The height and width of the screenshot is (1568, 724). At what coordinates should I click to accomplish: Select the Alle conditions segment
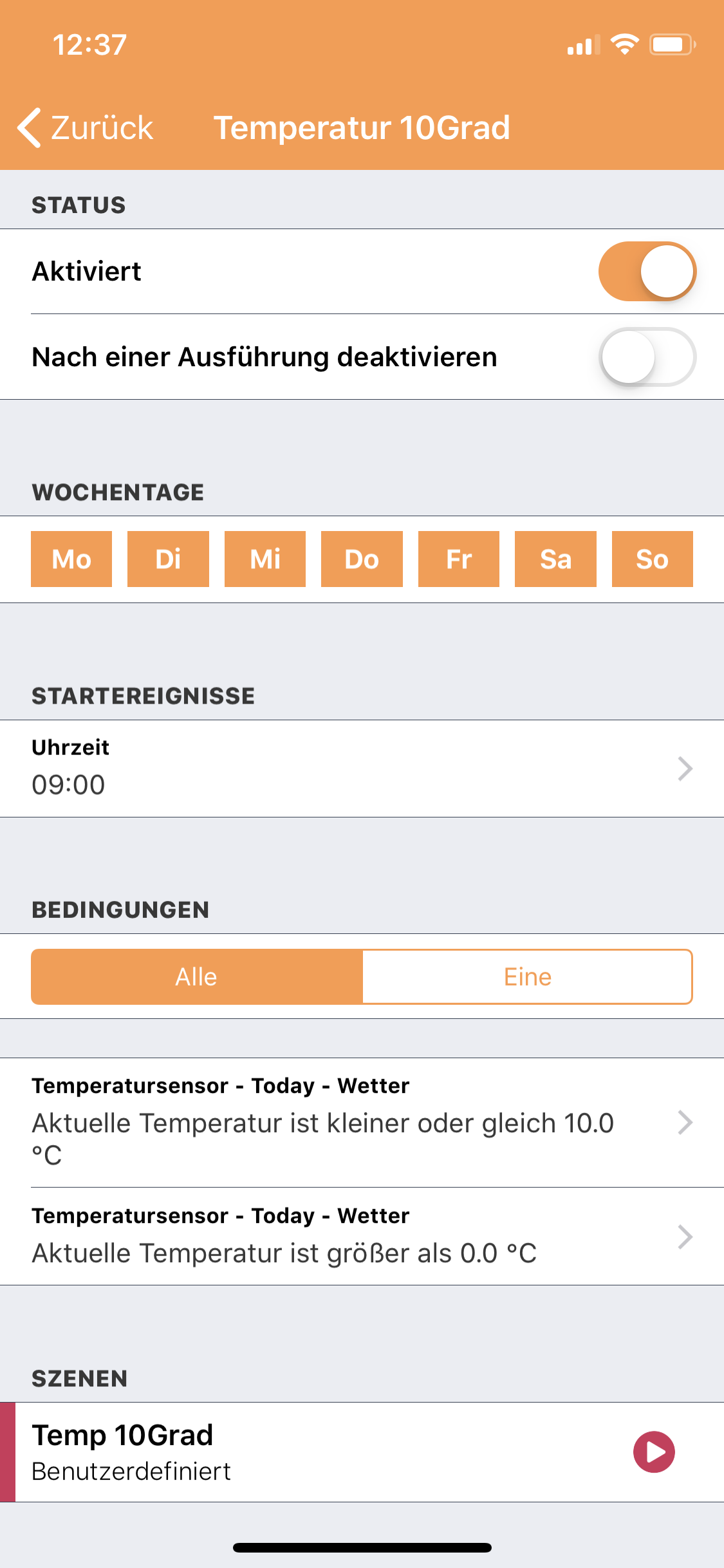197,977
